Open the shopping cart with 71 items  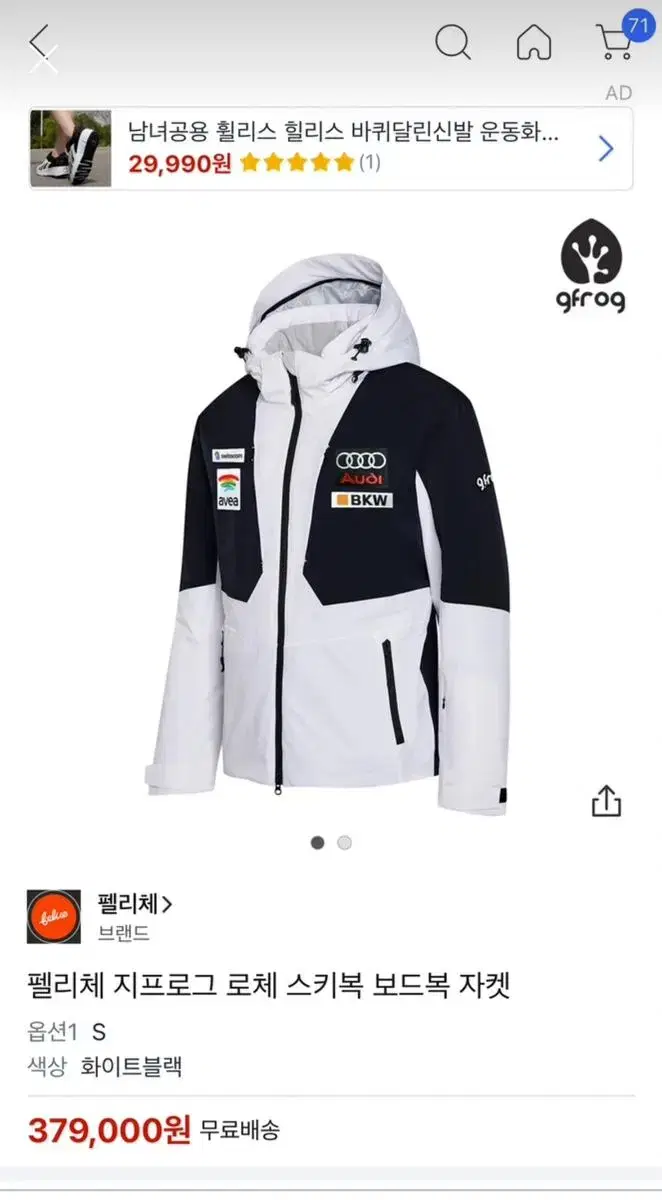tap(620, 39)
